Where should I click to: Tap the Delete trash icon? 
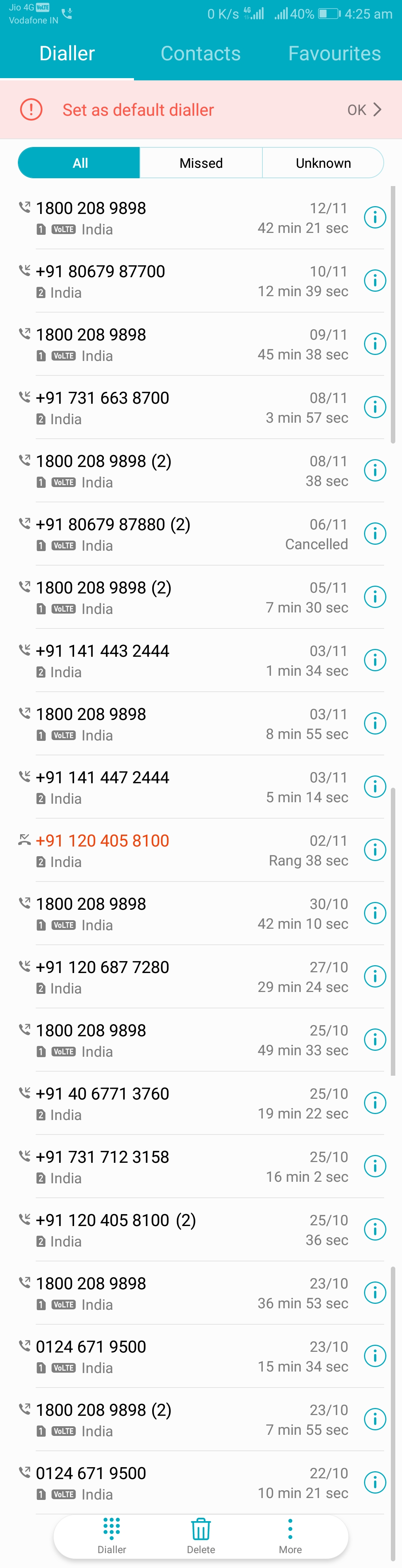click(201, 1535)
